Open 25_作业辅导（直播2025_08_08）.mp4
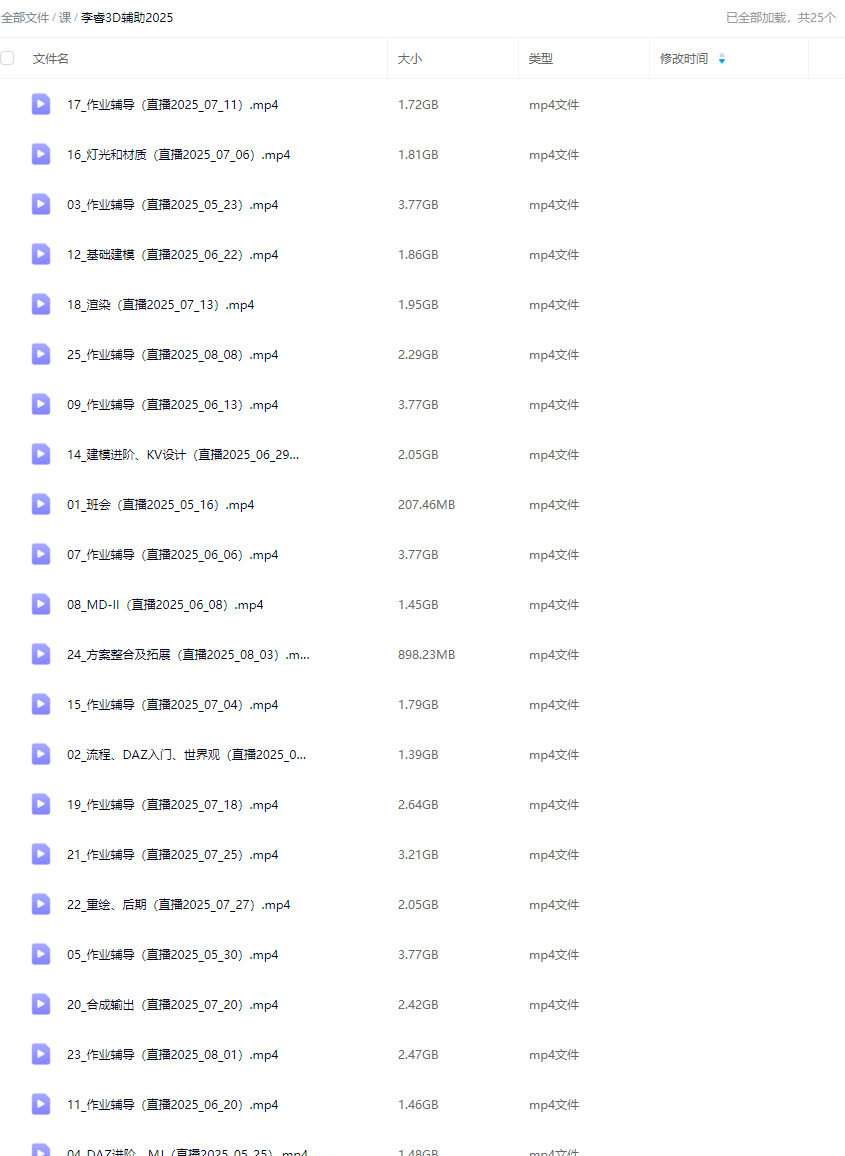 tap(172, 355)
